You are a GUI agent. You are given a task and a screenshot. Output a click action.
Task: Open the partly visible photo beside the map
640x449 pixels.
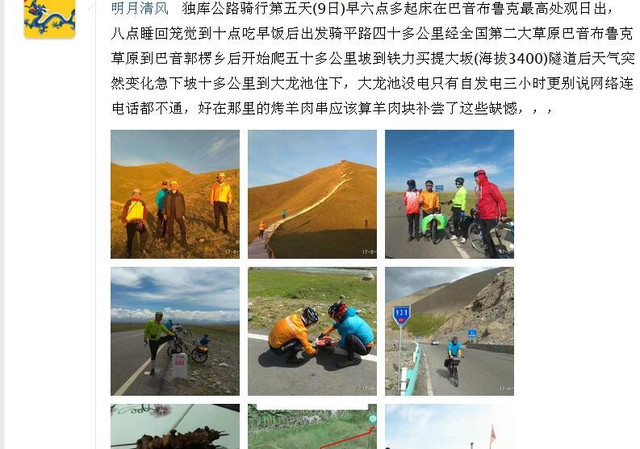coord(449,427)
